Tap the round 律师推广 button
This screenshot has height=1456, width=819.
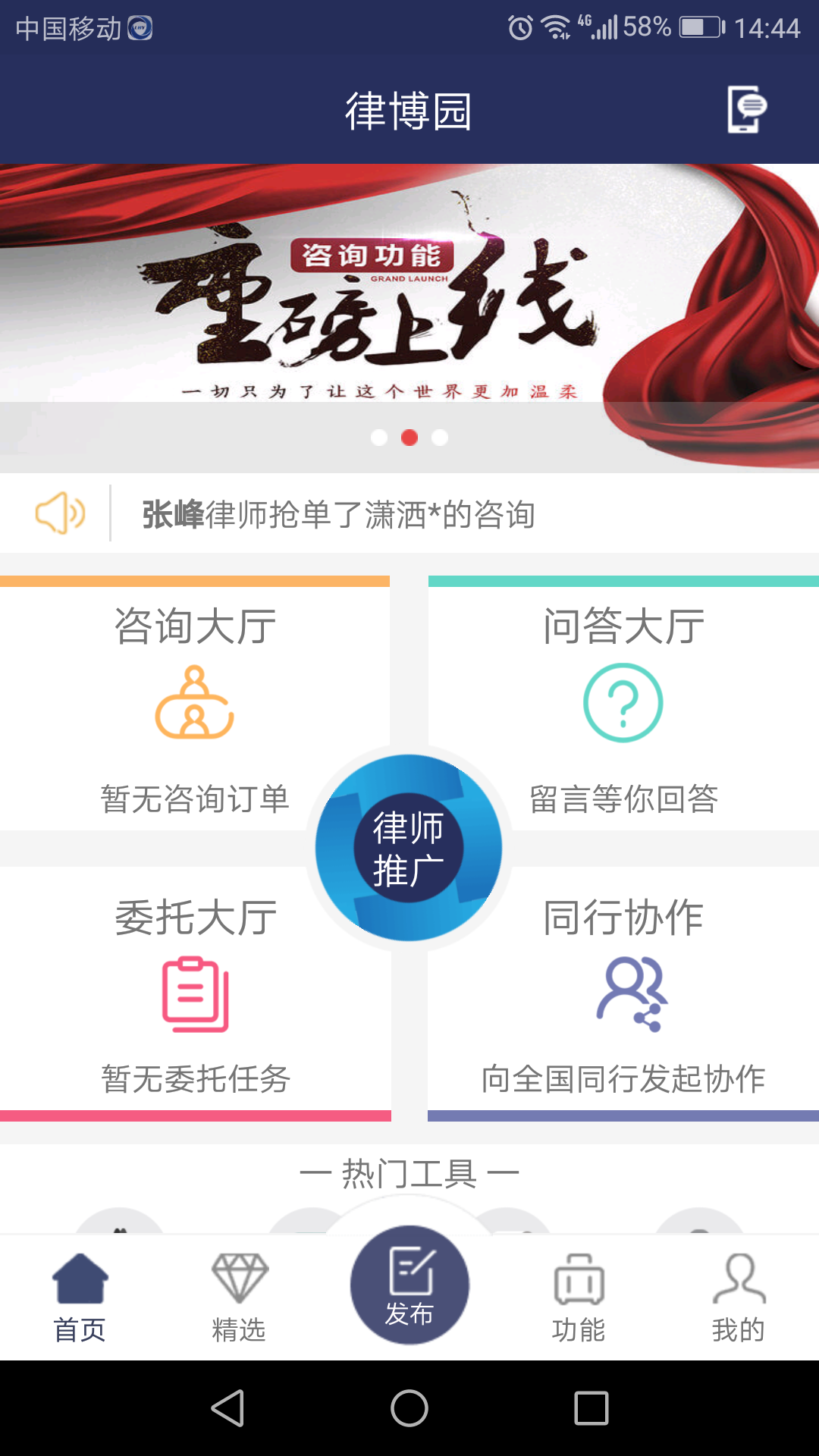[x=409, y=848]
